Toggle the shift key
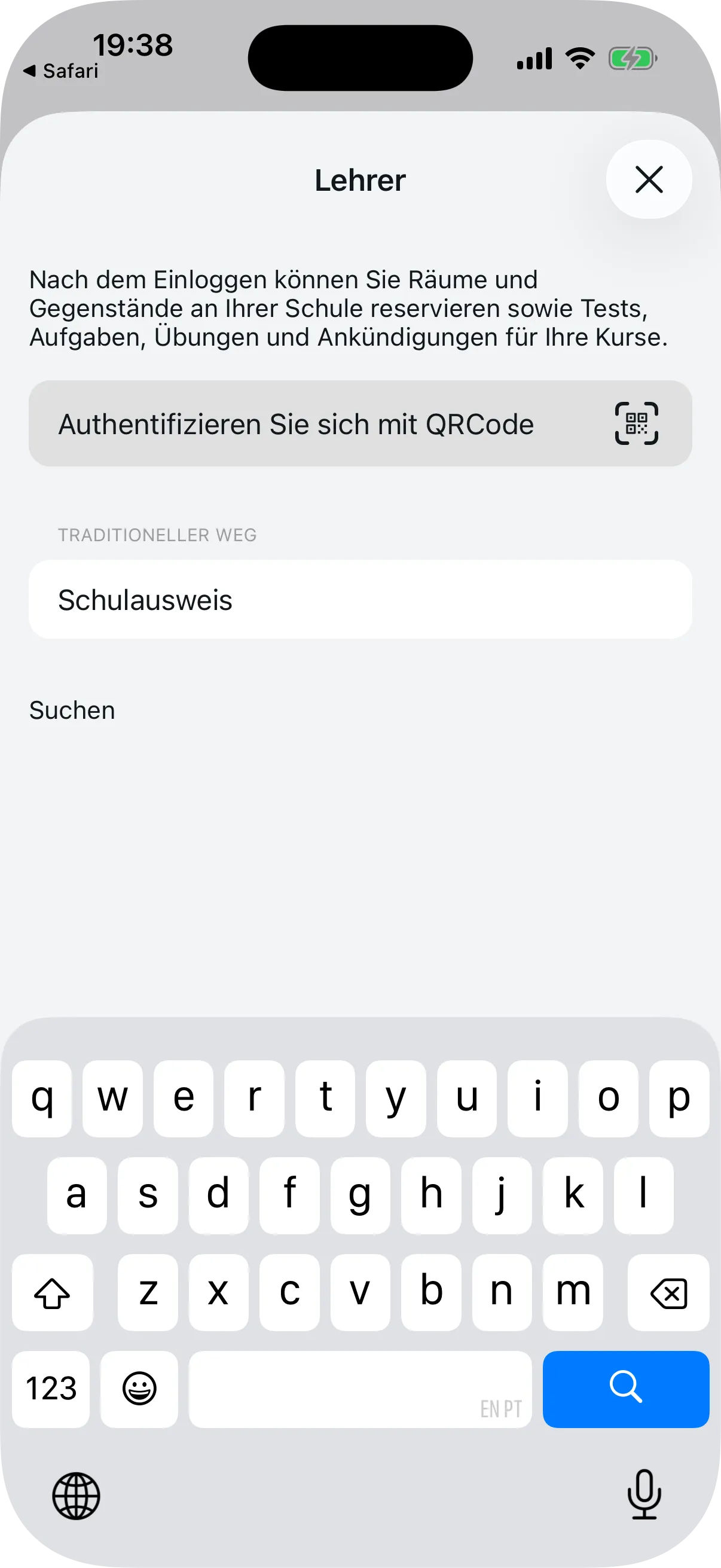Viewport: 721px width, 1568px height. coord(52,1292)
